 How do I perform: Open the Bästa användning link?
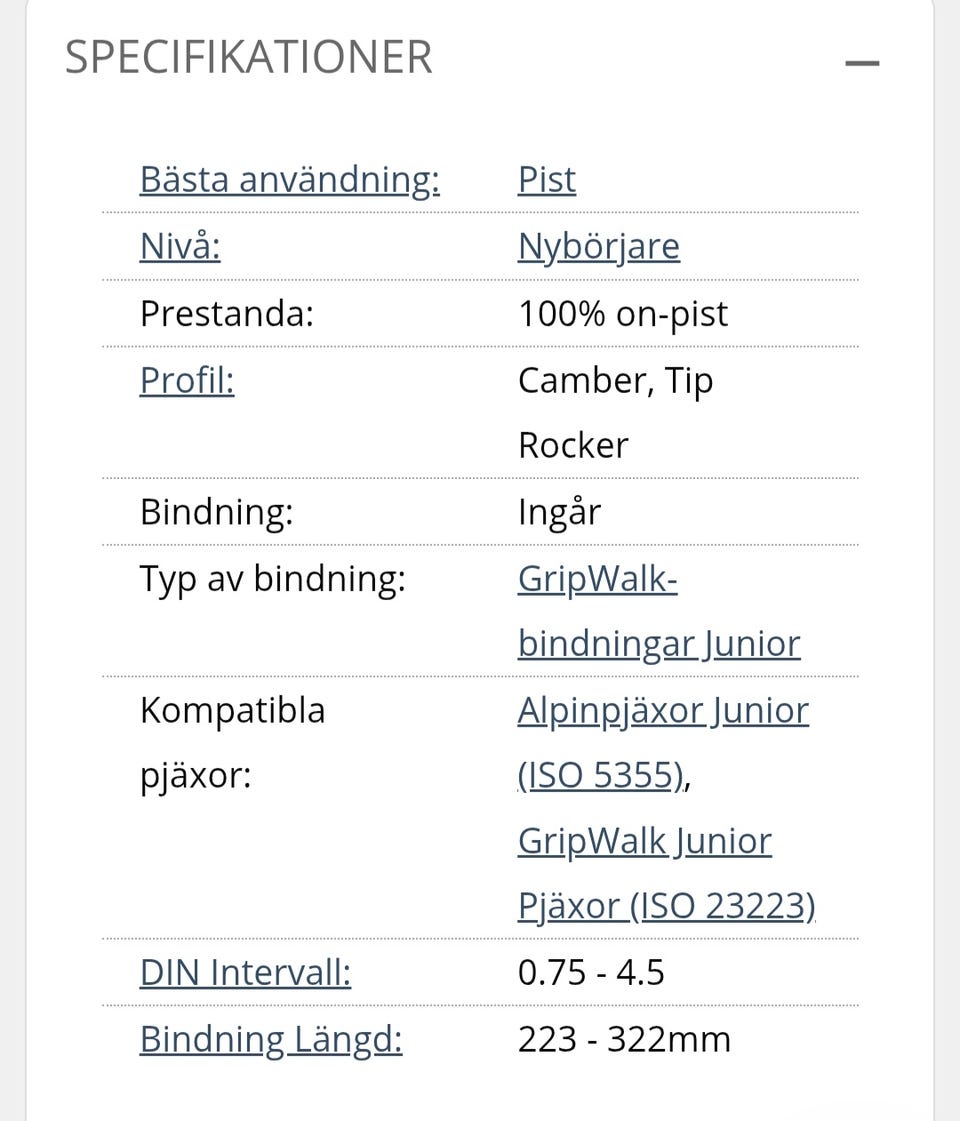[289, 180]
